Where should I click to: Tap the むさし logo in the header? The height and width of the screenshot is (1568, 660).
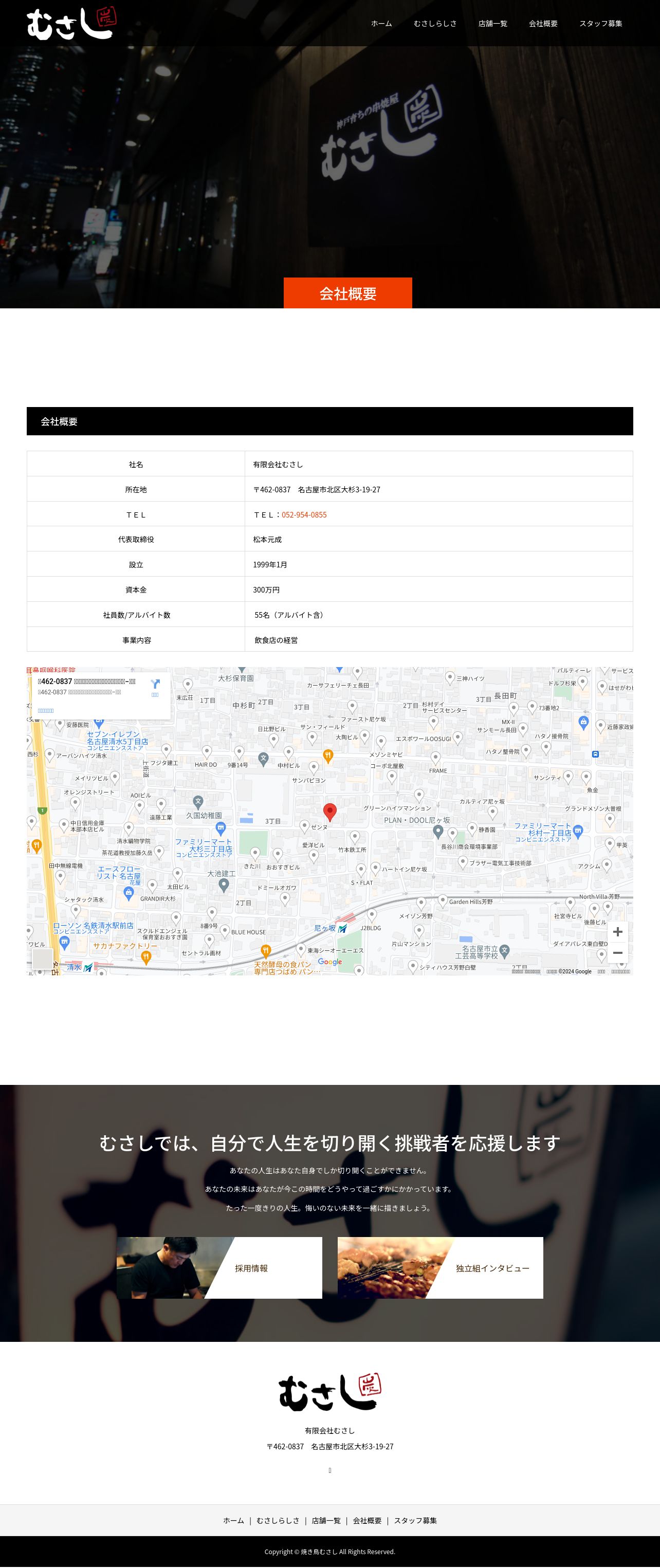(x=71, y=23)
